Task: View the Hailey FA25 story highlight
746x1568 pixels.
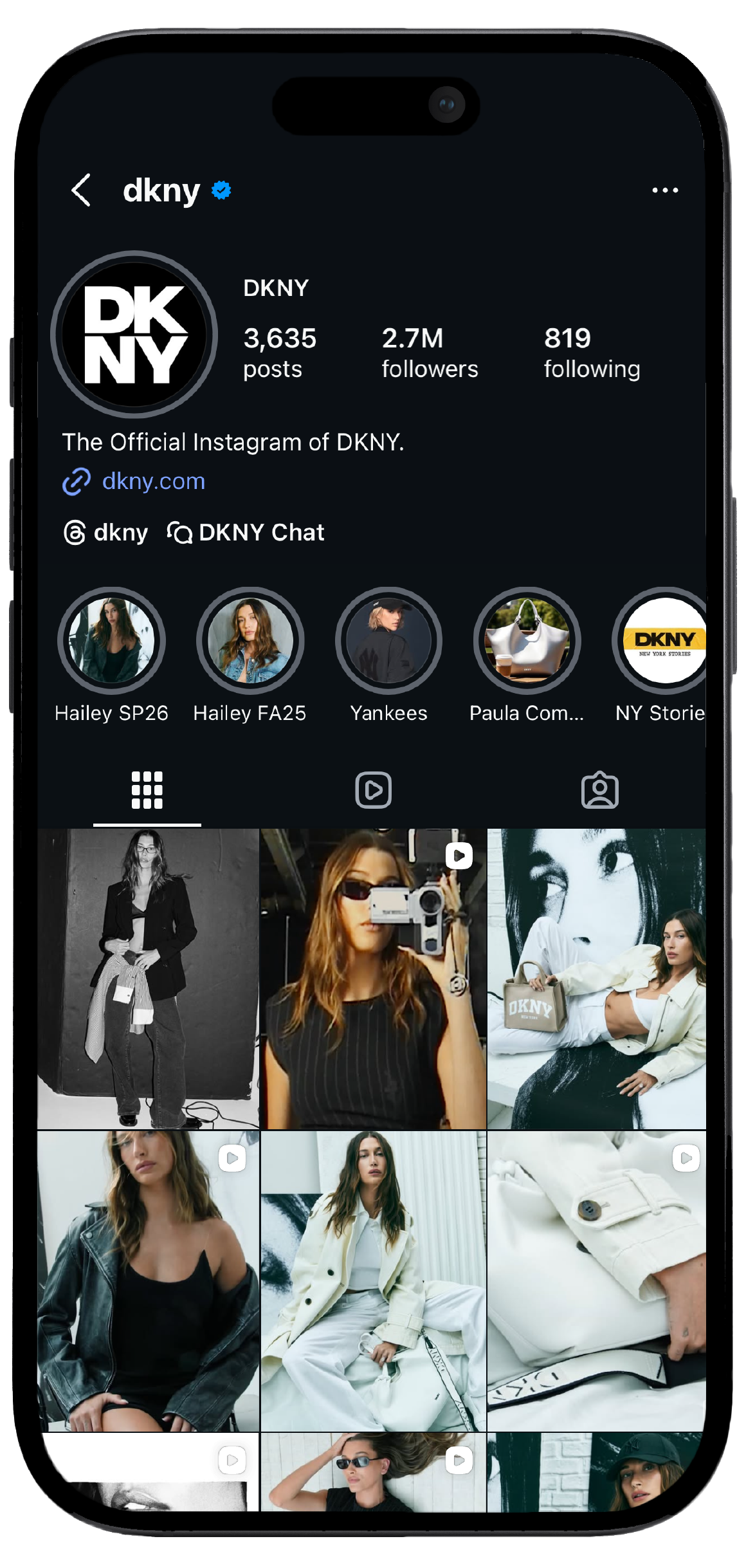Action: coord(250,640)
